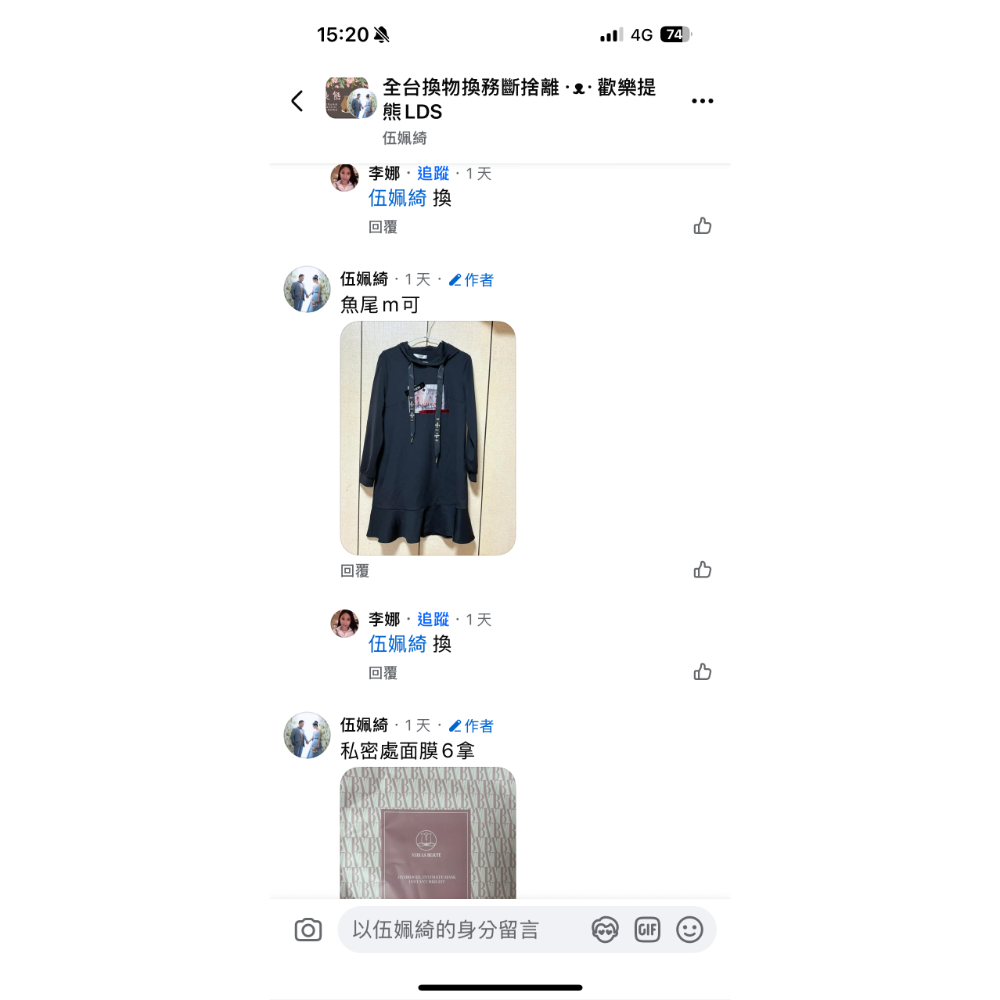Screen dimensions: 1000x1000
Task: Open the 私密處面膜 product photo
Action: (428, 832)
